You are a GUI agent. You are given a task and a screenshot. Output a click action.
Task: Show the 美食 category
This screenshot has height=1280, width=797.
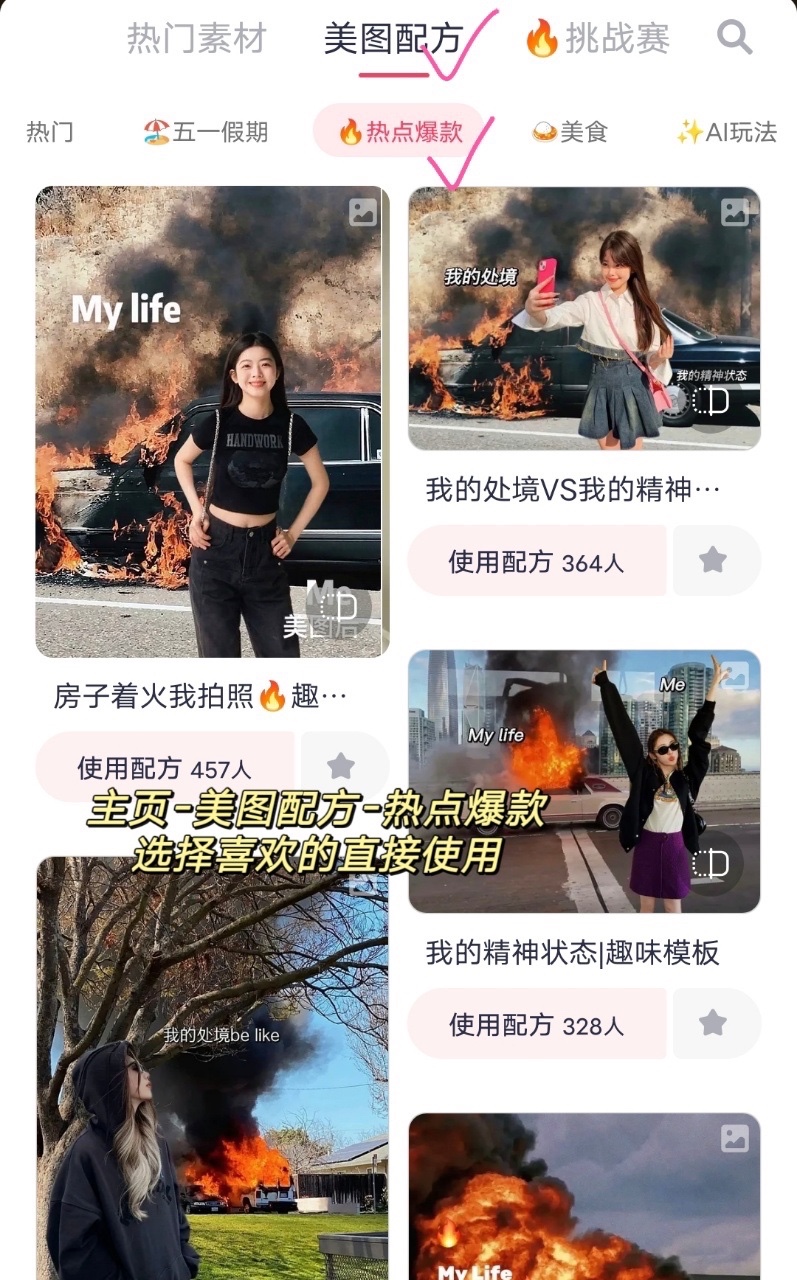point(569,131)
